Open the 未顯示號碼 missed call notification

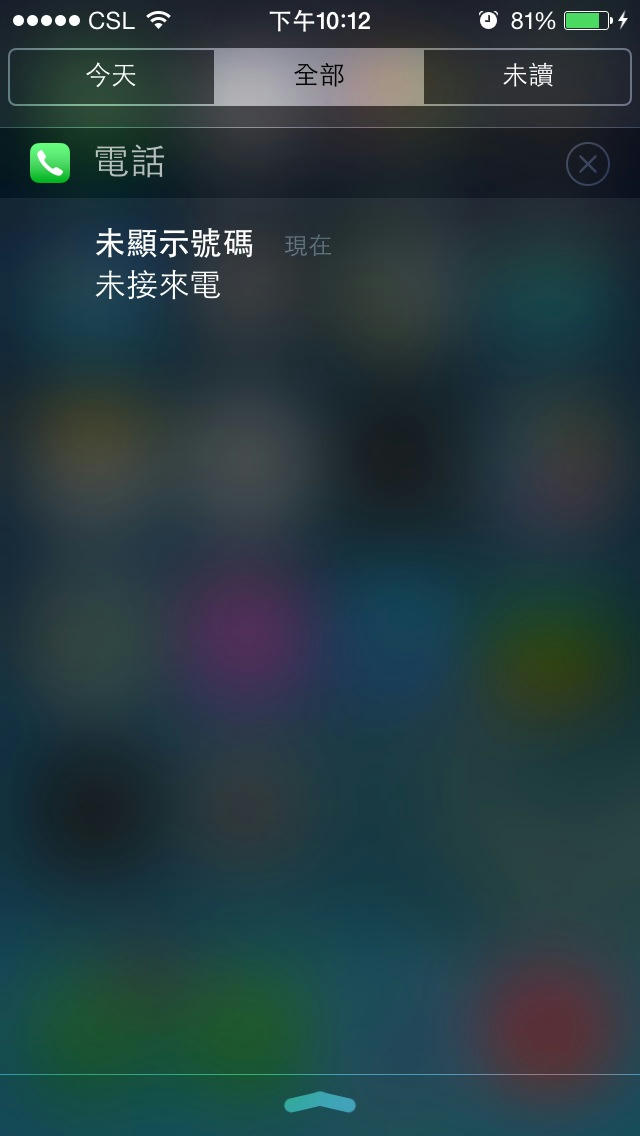click(320, 265)
